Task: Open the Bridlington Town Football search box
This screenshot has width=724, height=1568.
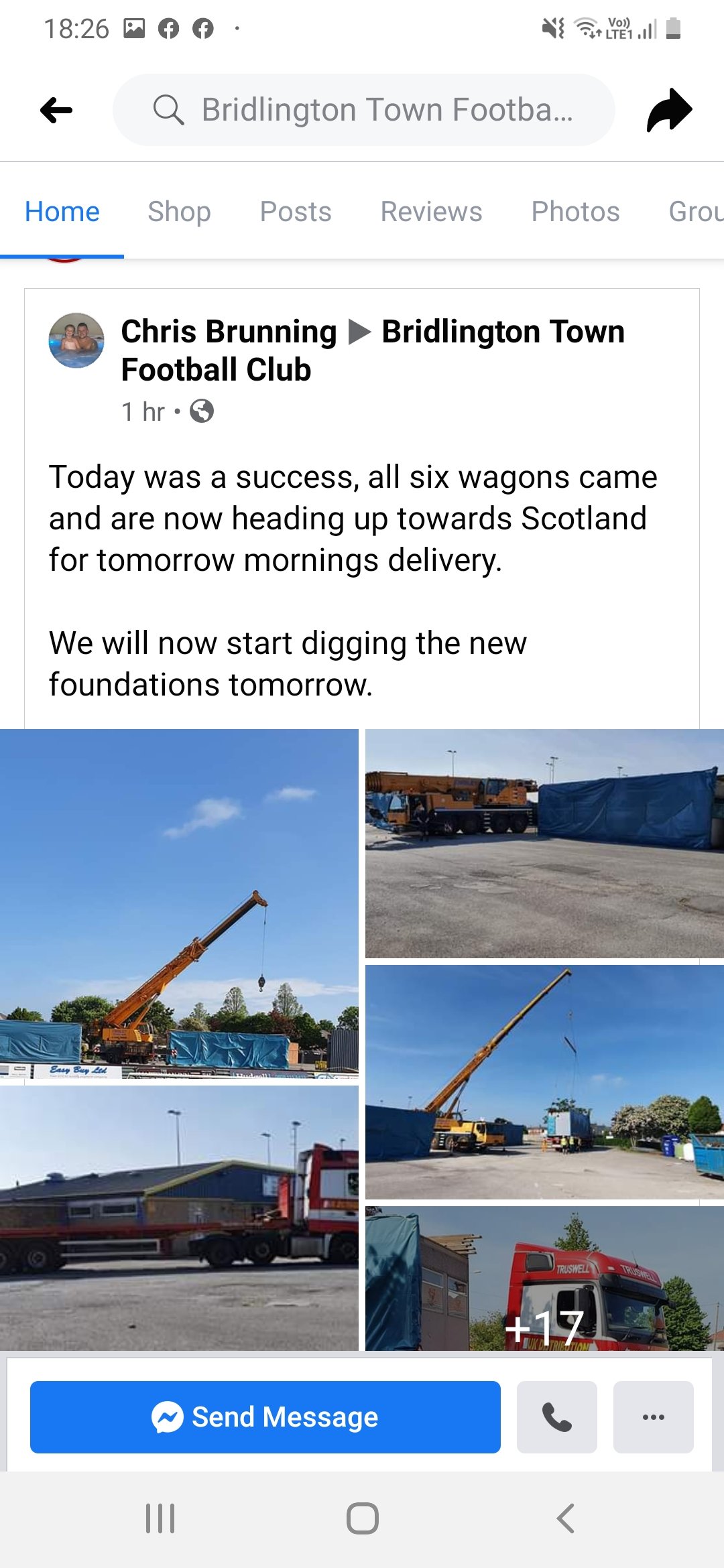Action: (x=363, y=110)
